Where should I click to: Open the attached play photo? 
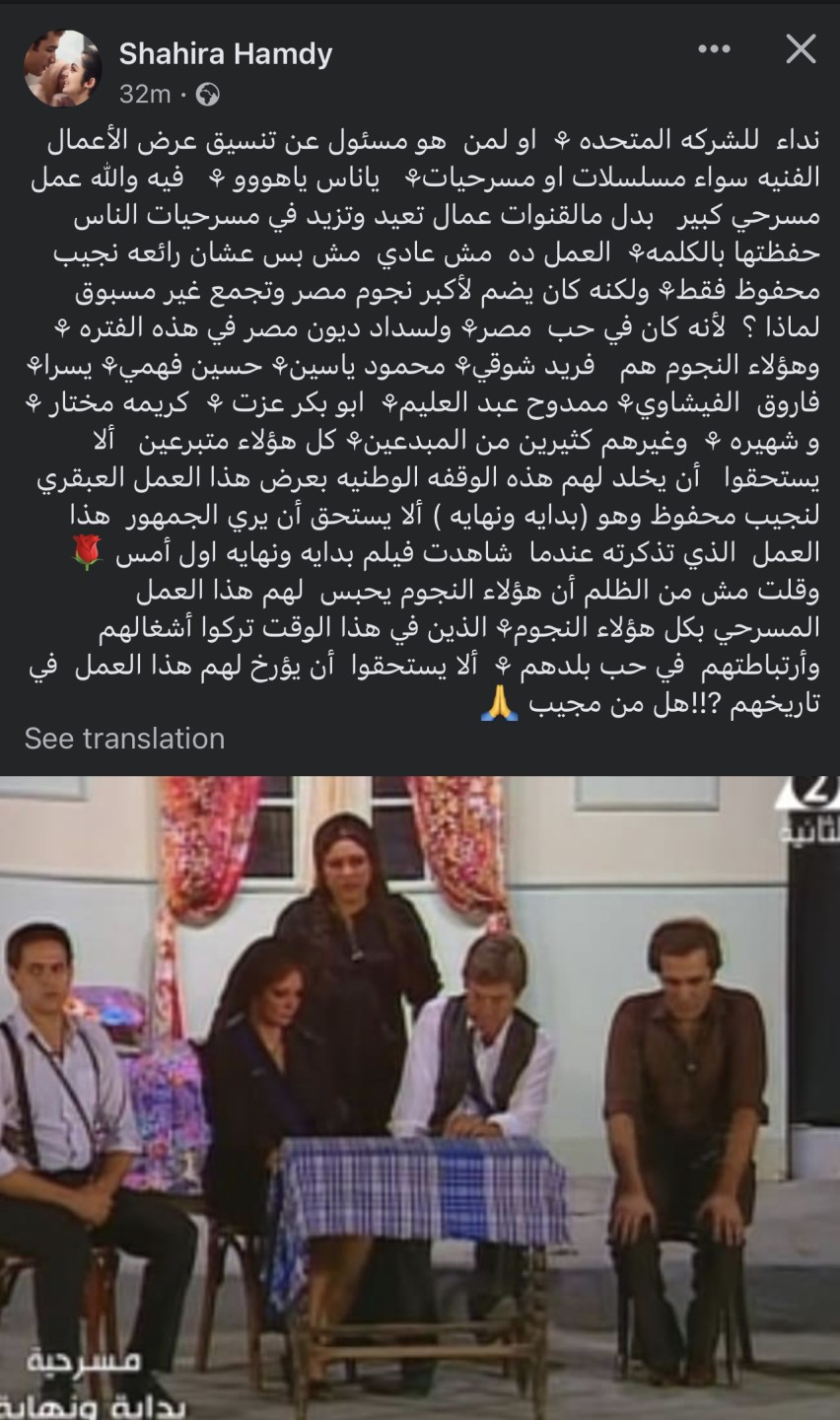click(x=420, y=1095)
